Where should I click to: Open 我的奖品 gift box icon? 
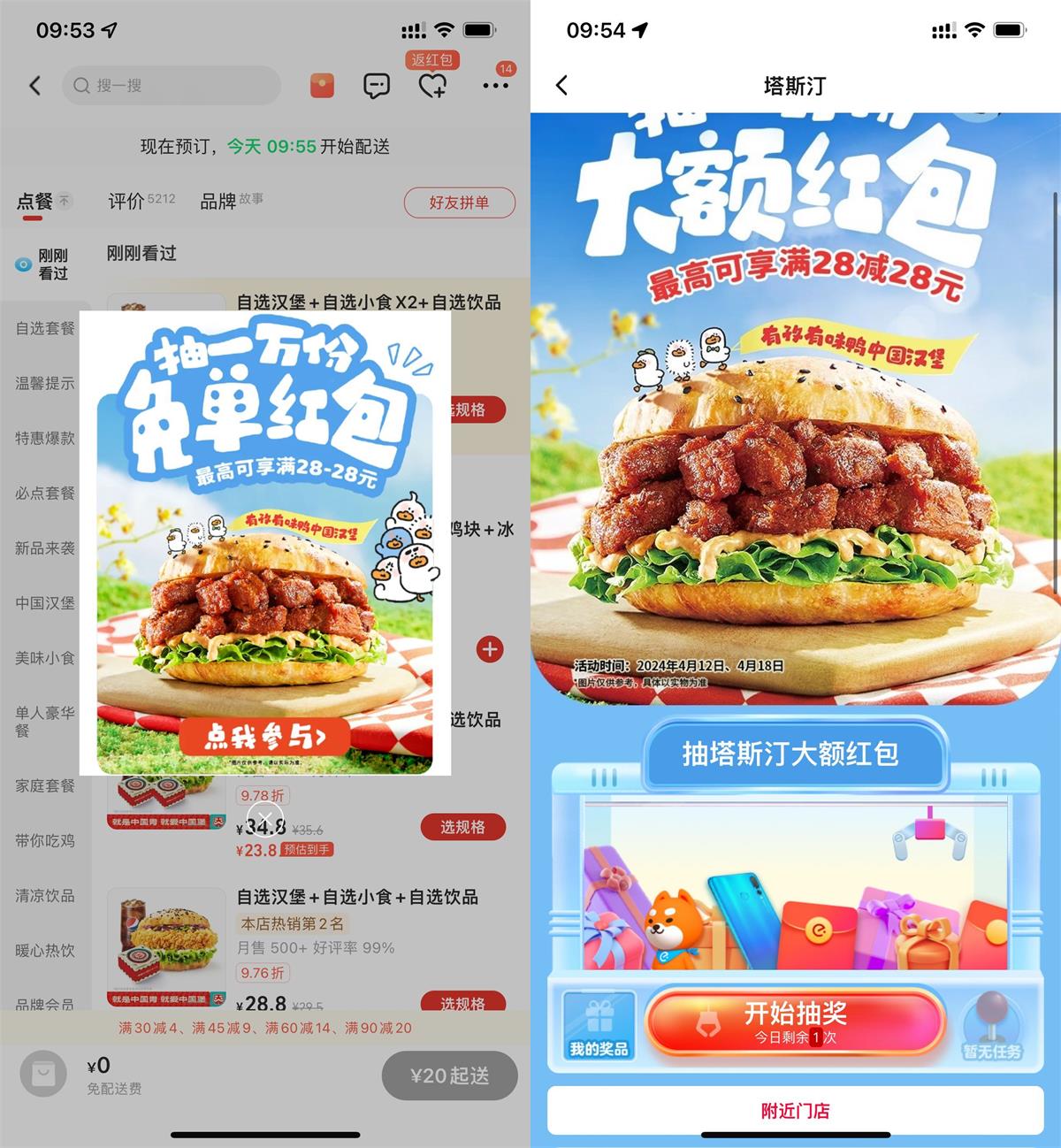pos(598,1024)
